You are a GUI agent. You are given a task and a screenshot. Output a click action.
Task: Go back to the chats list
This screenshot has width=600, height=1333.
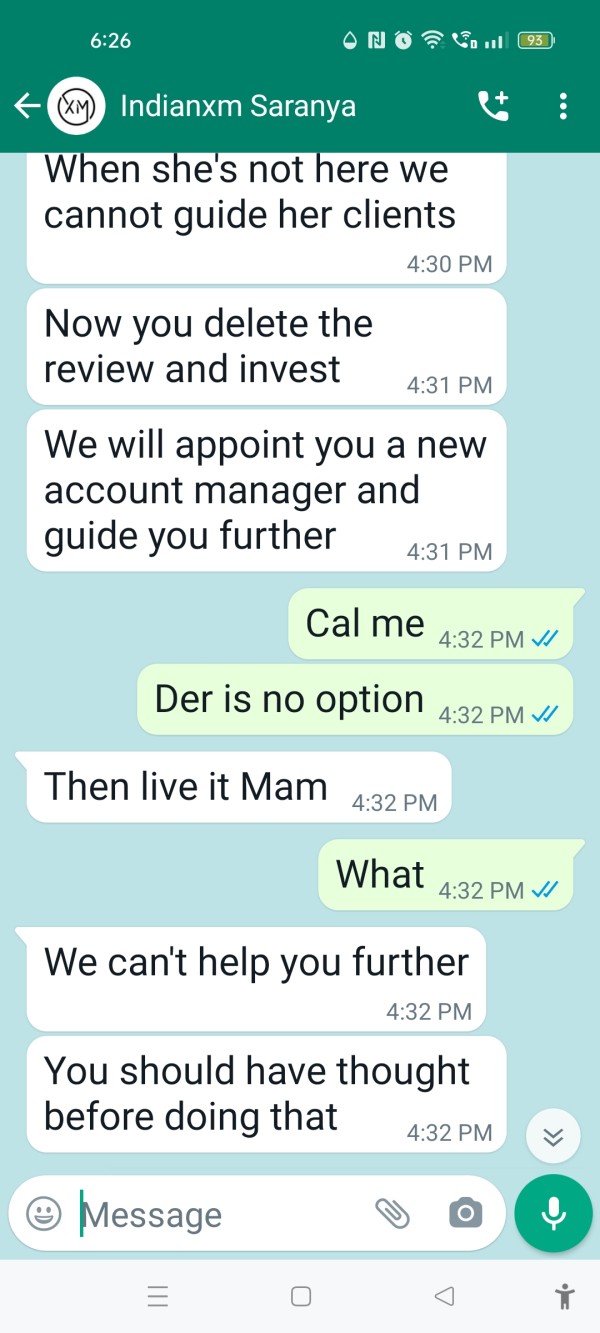(x=27, y=106)
